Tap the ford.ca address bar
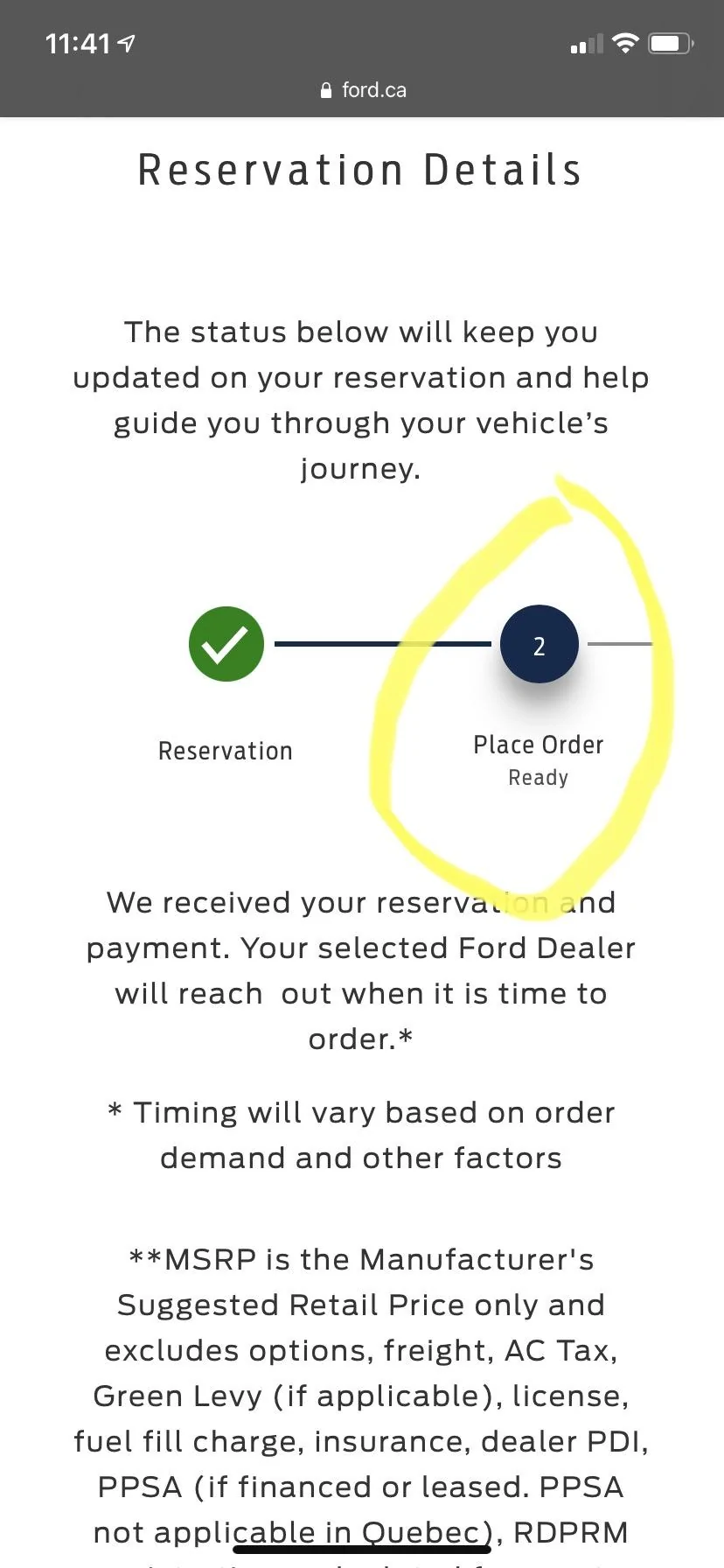This screenshot has width=724, height=1568. [363, 90]
